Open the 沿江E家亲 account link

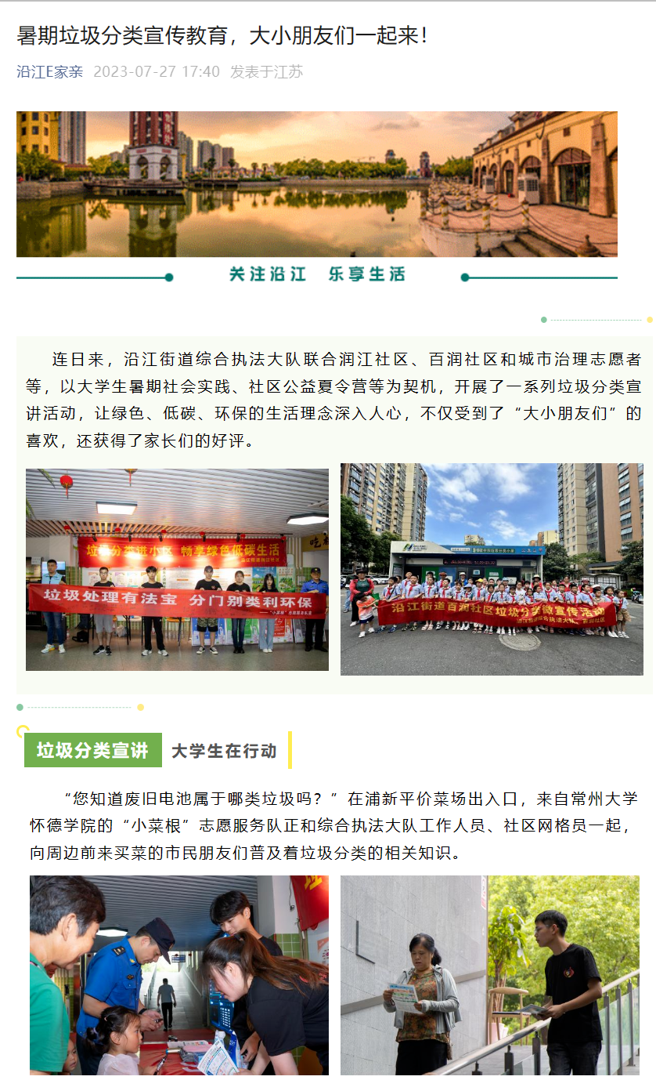(49, 72)
